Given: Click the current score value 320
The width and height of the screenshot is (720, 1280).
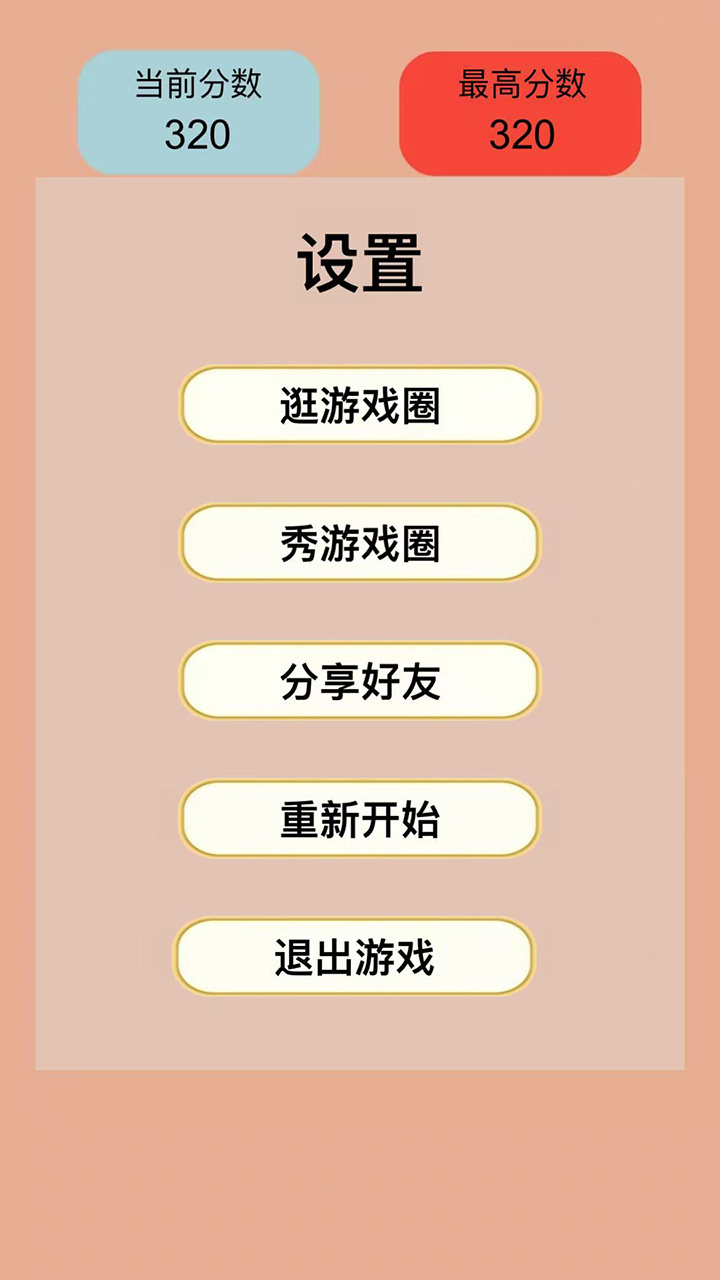Looking at the screenshot, I should pyautogui.click(x=198, y=136).
